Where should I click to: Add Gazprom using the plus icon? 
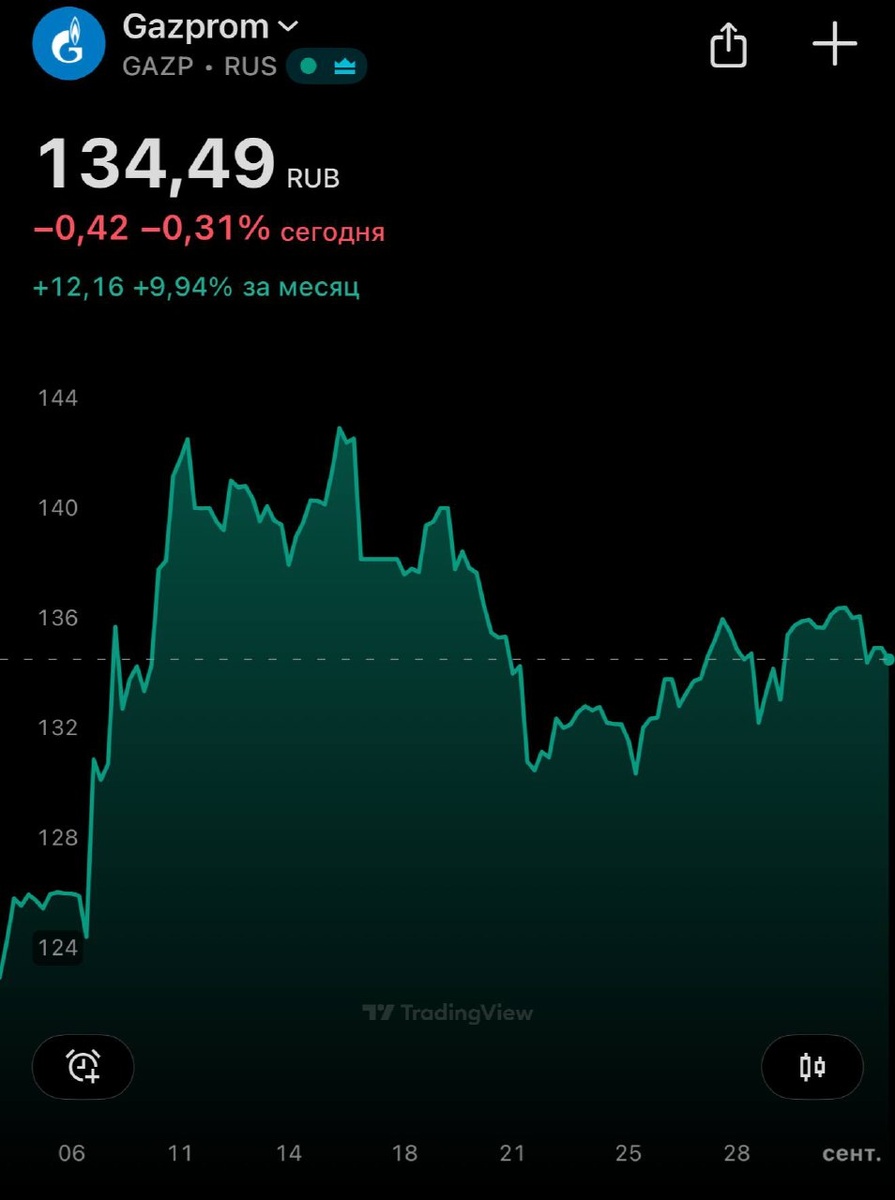834,45
